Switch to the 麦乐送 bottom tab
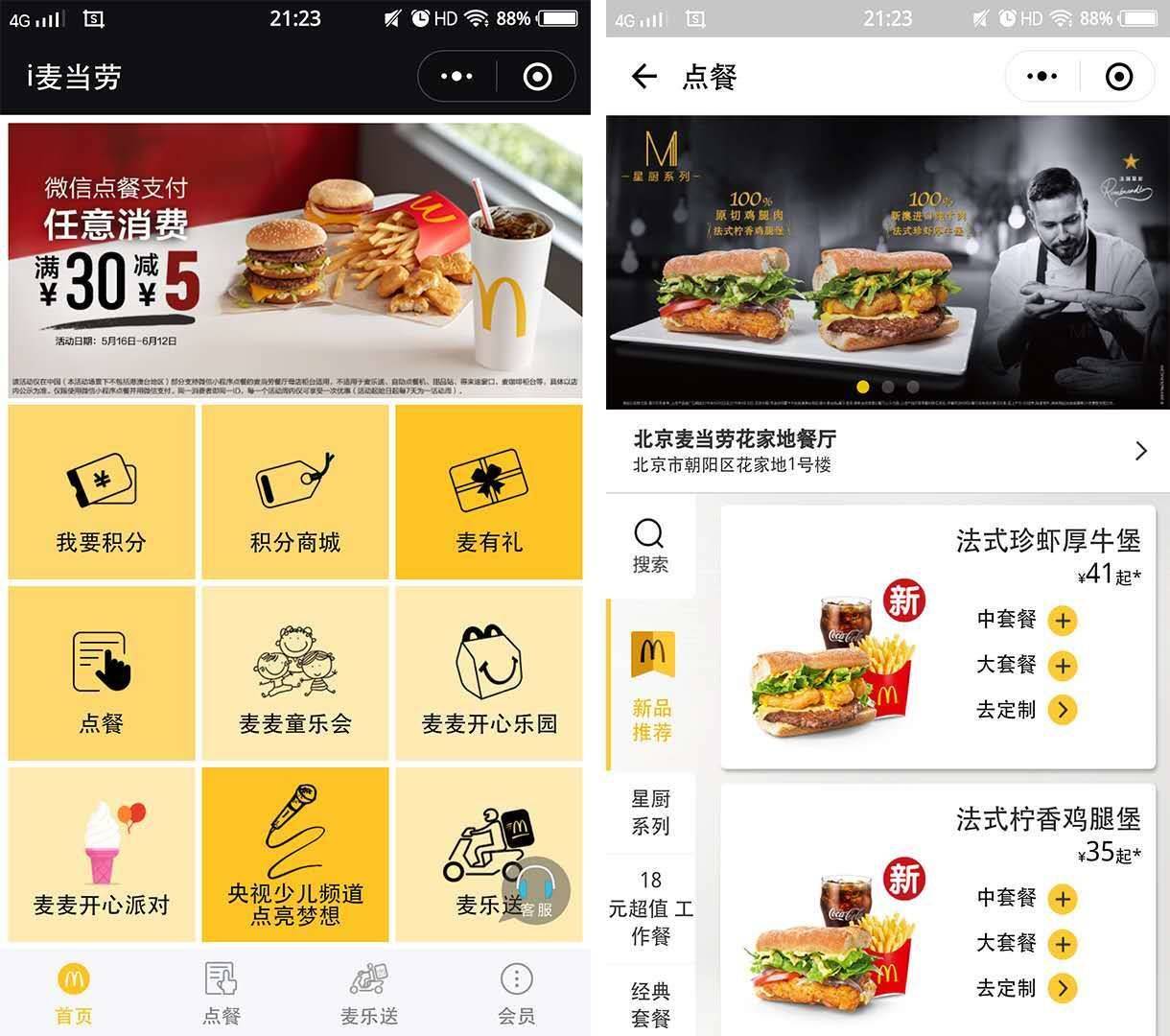Image resolution: width=1170 pixels, height=1036 pixels. click(369, 994)
